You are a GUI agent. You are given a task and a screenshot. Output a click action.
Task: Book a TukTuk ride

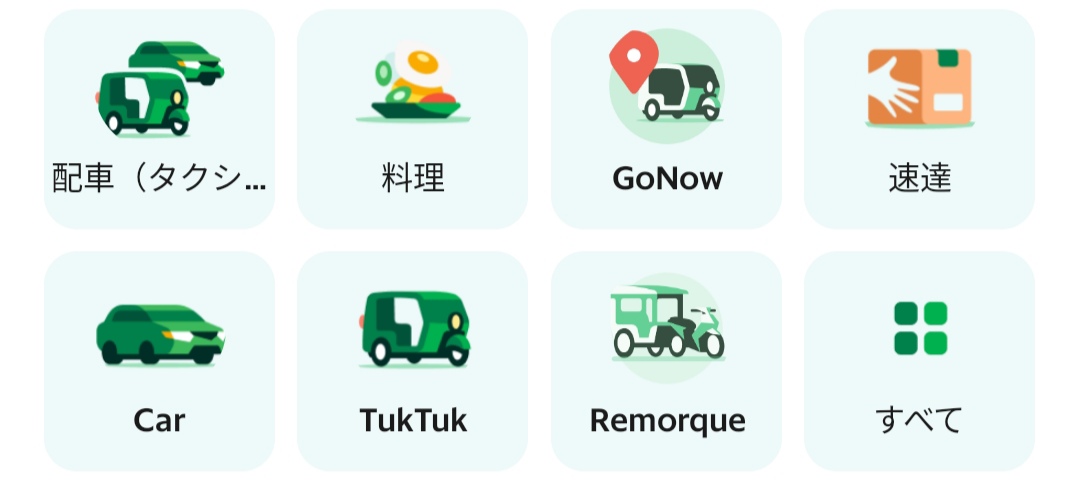pos(412,360)
